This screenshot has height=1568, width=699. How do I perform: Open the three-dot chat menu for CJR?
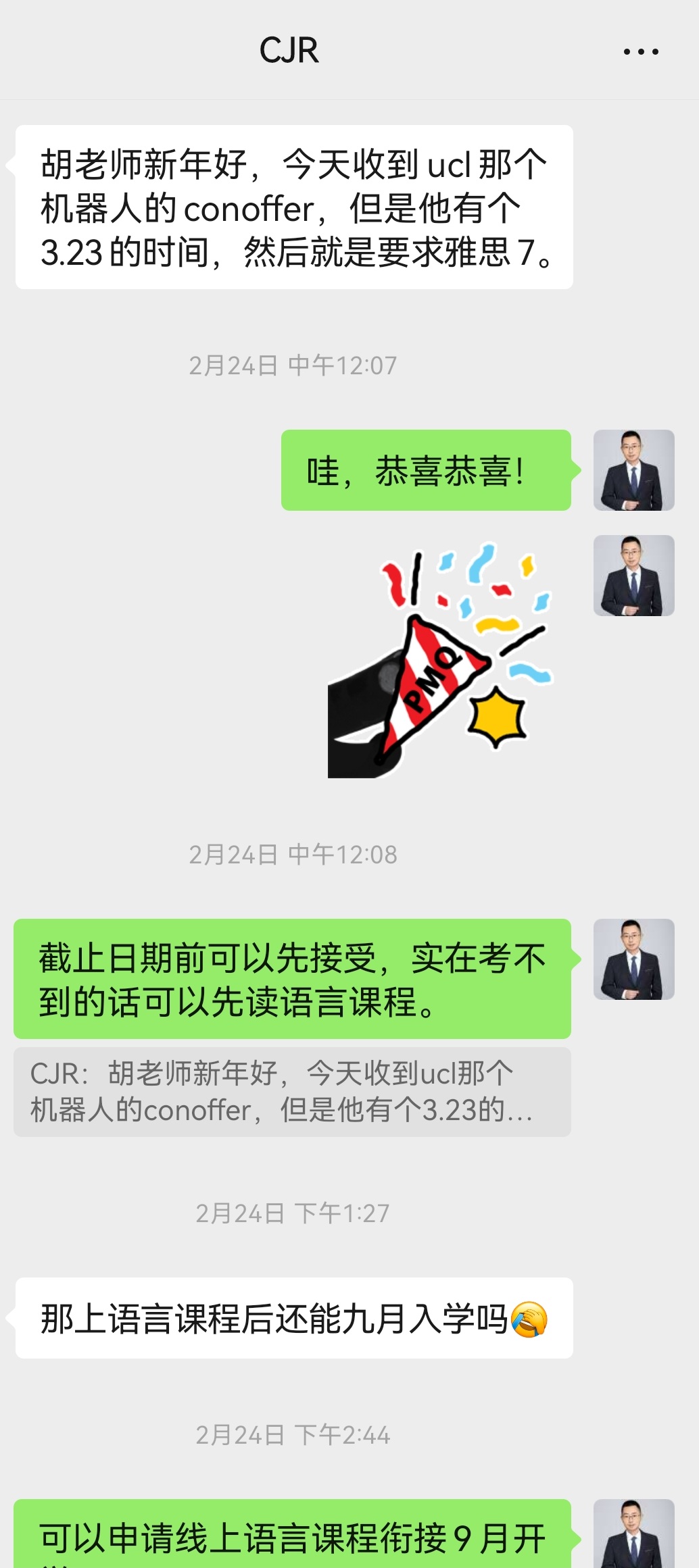(x=640, y=51)
